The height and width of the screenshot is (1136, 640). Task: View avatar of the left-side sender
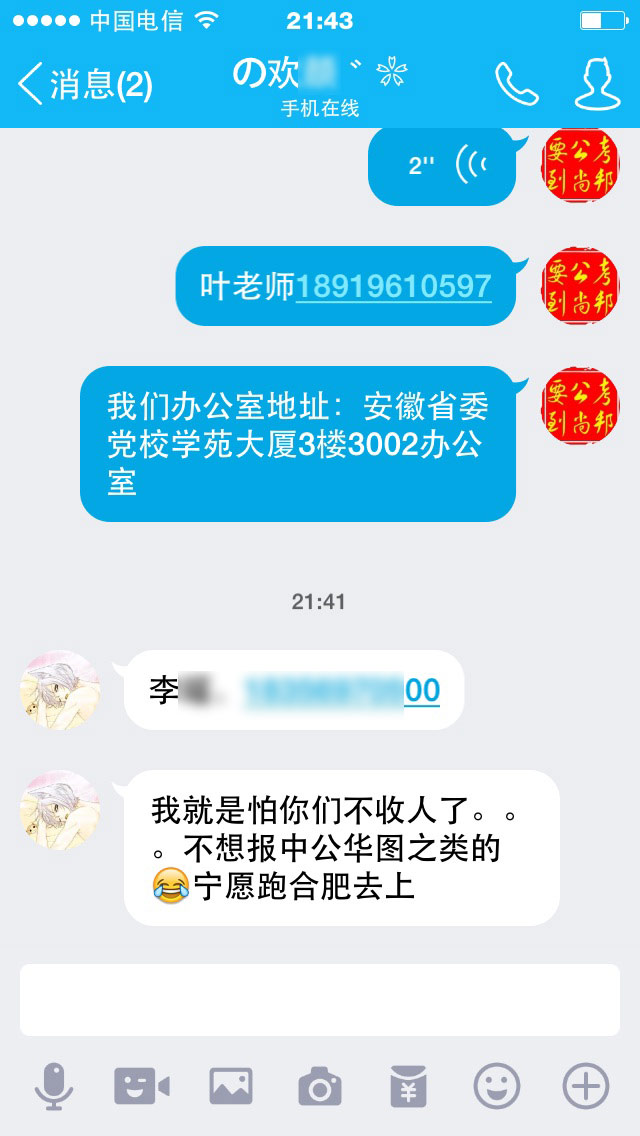[60, 690]
